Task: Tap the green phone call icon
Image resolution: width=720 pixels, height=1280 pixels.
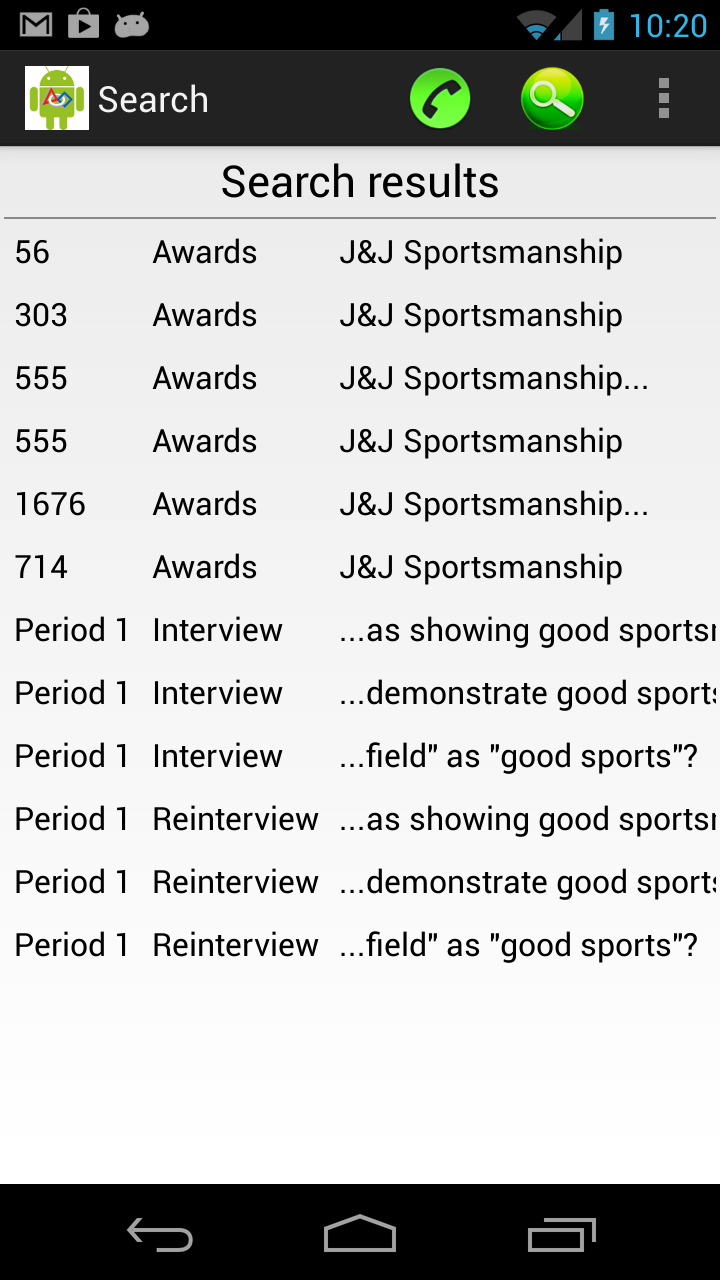Action: pos(440,99)
